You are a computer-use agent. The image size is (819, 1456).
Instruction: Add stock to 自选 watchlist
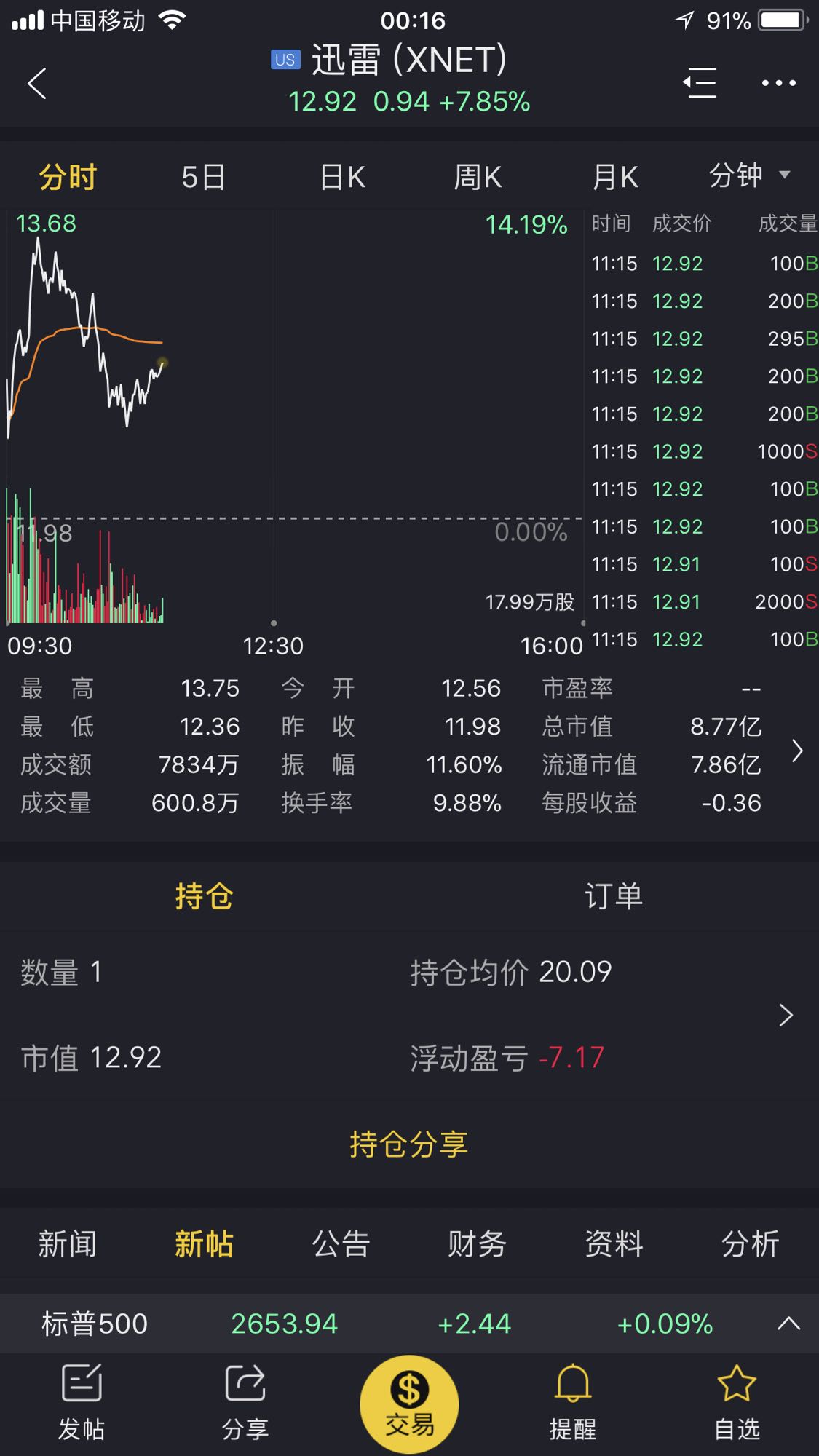[x=737, y=1401]
